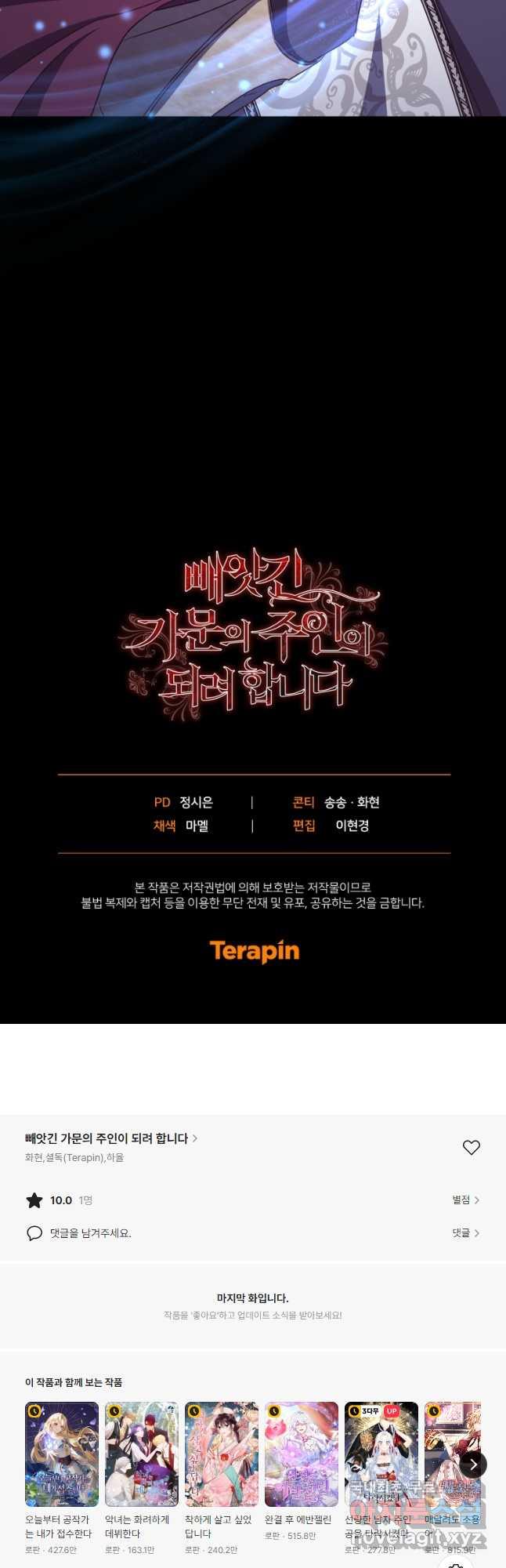Open 착하게 살고 싶었답니다 recommendation
The image size is (506, 1568).
(x=222, y=1454)
